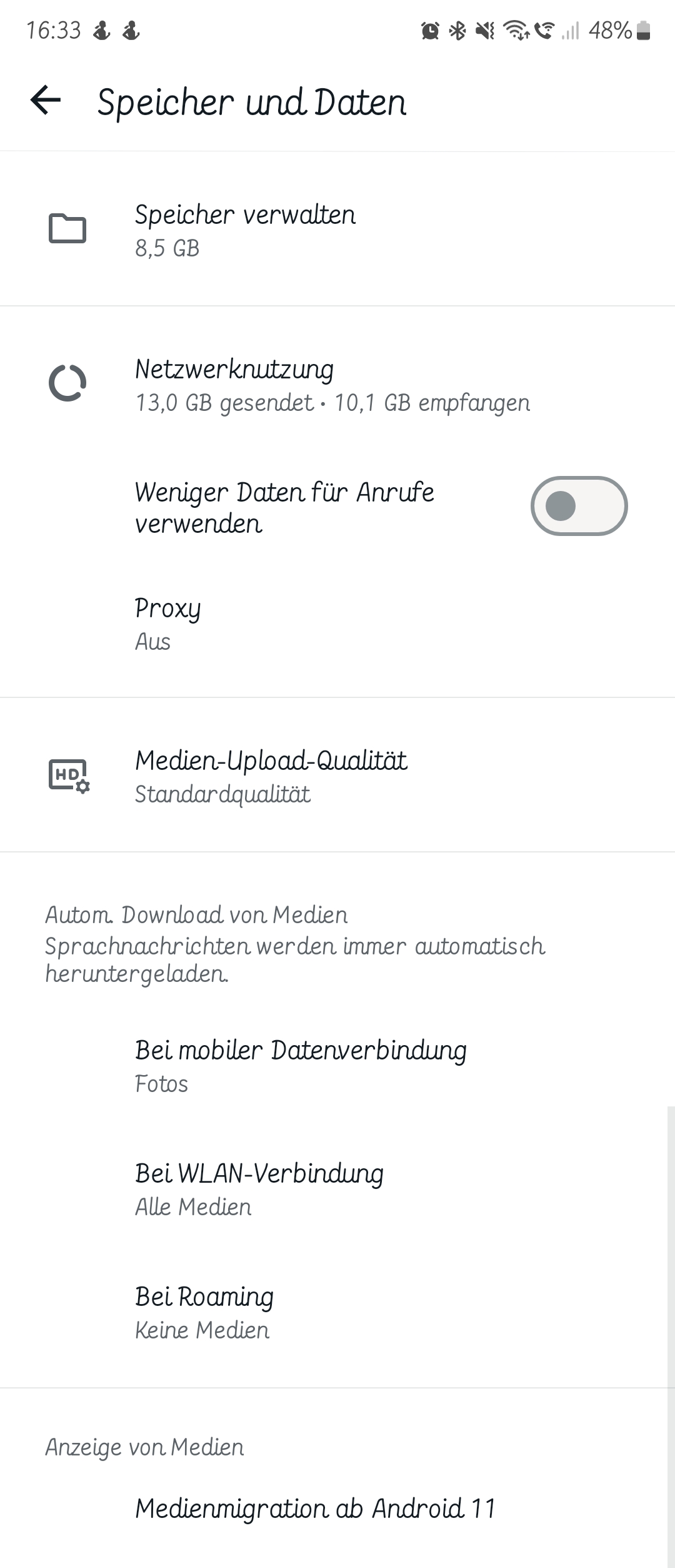Click the Speicher verwalten folder icon
The height and width of the screenshot is (1568, 675).
67,228
